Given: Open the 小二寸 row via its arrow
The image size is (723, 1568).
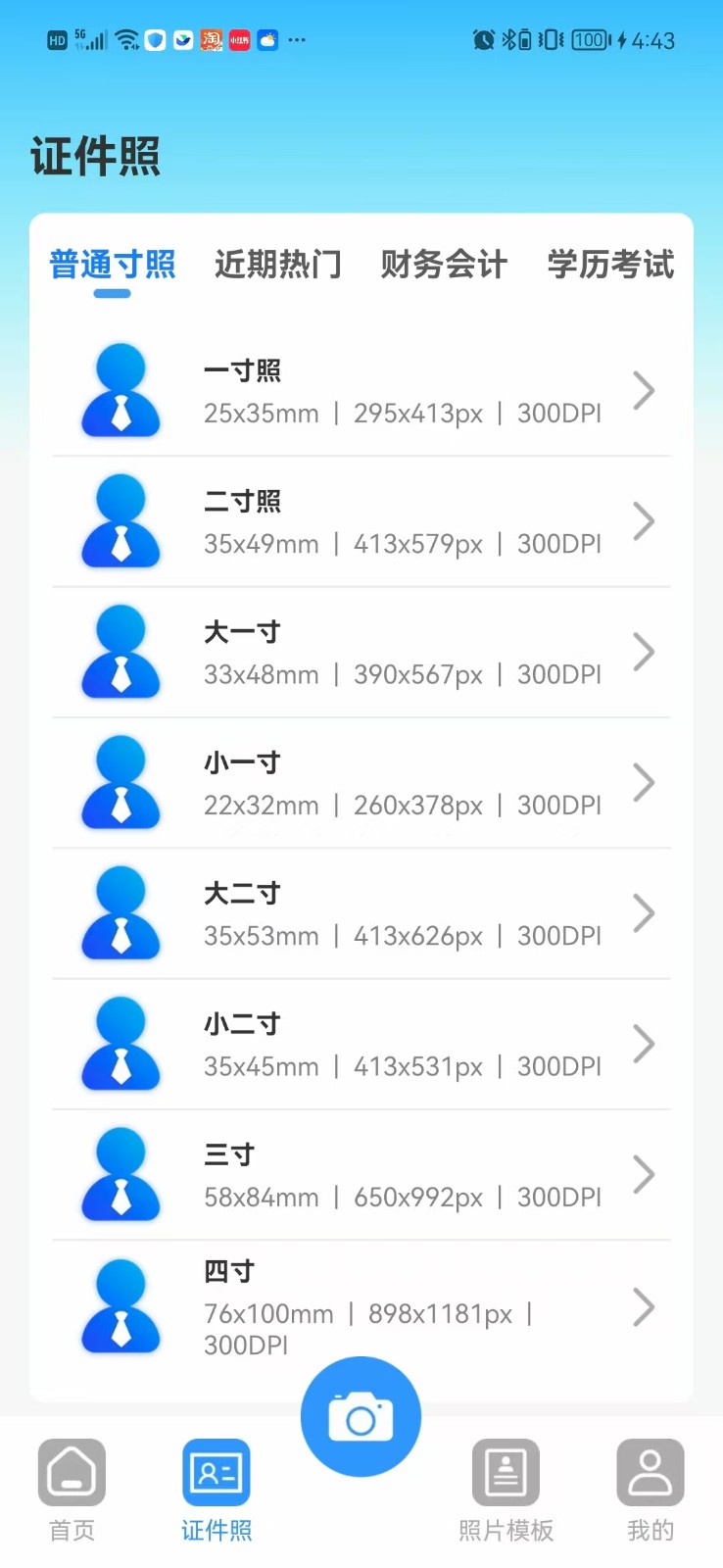Looking at the screenshot, I should pyautogui.click(x=644, y=1043).
